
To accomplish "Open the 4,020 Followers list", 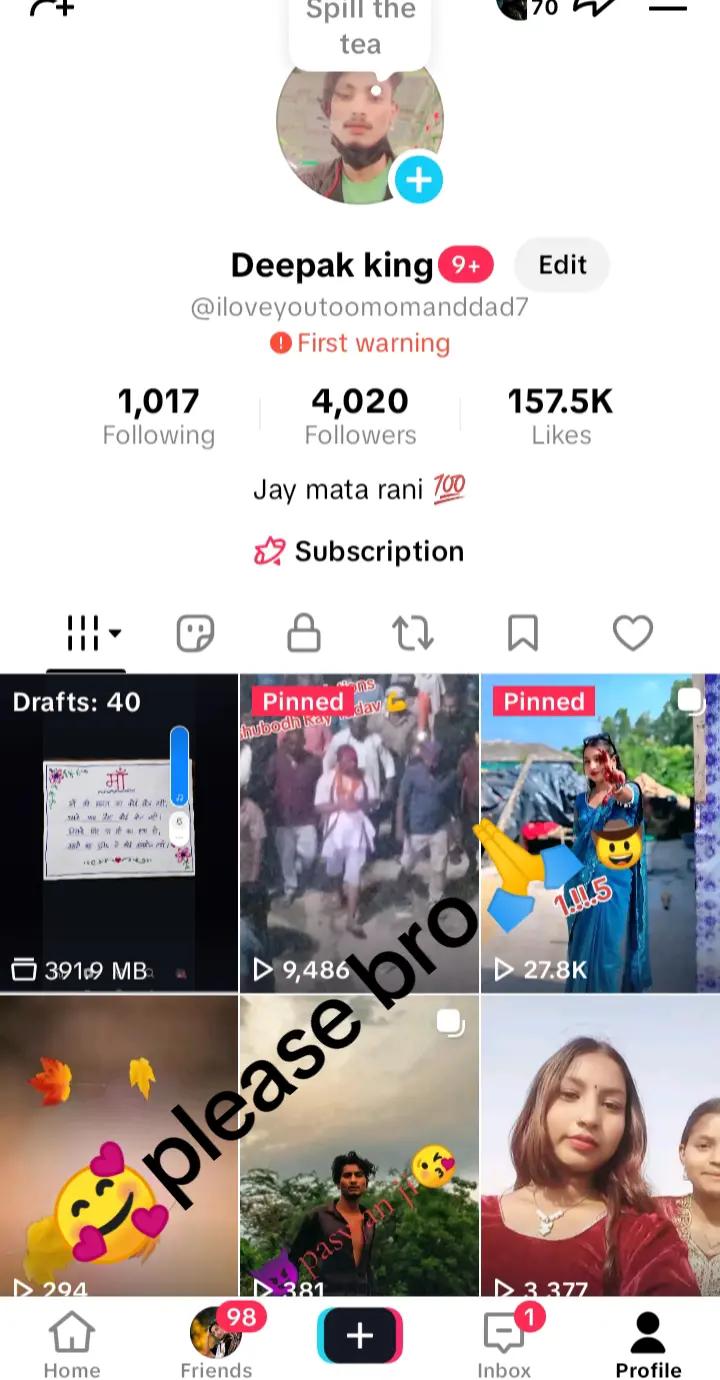I will point(360,416).
